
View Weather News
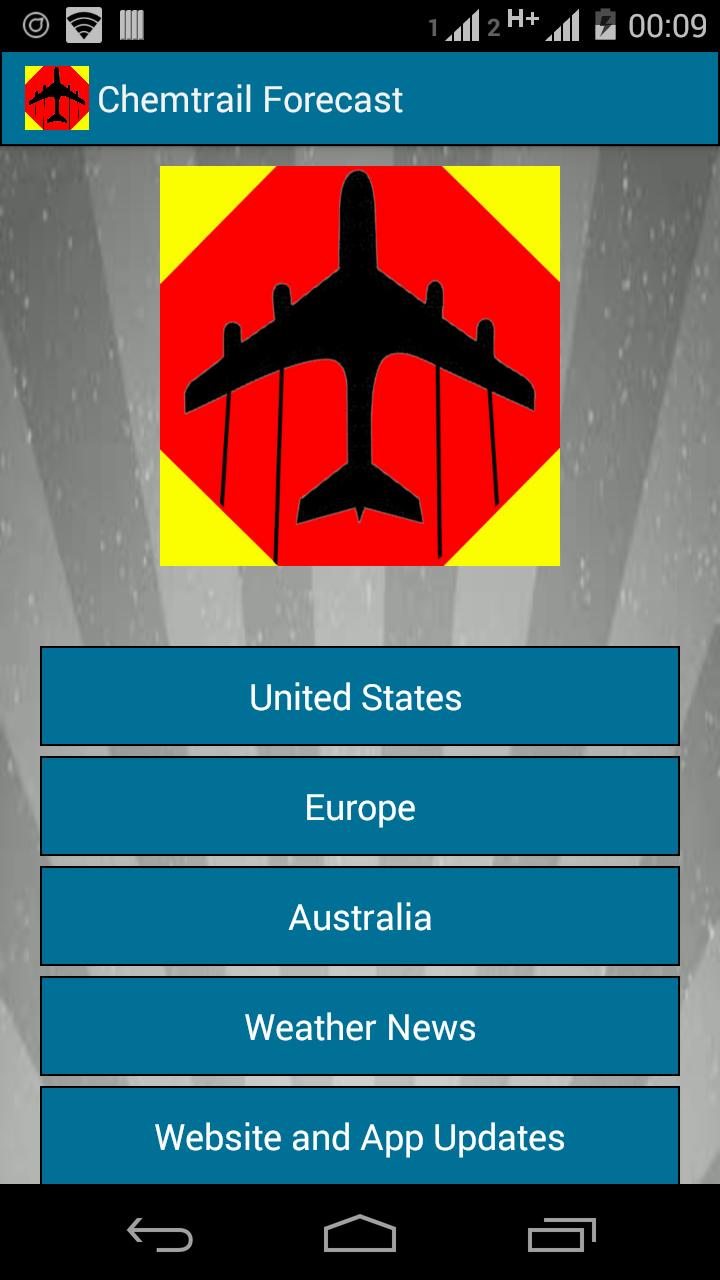coord(359,1026)
